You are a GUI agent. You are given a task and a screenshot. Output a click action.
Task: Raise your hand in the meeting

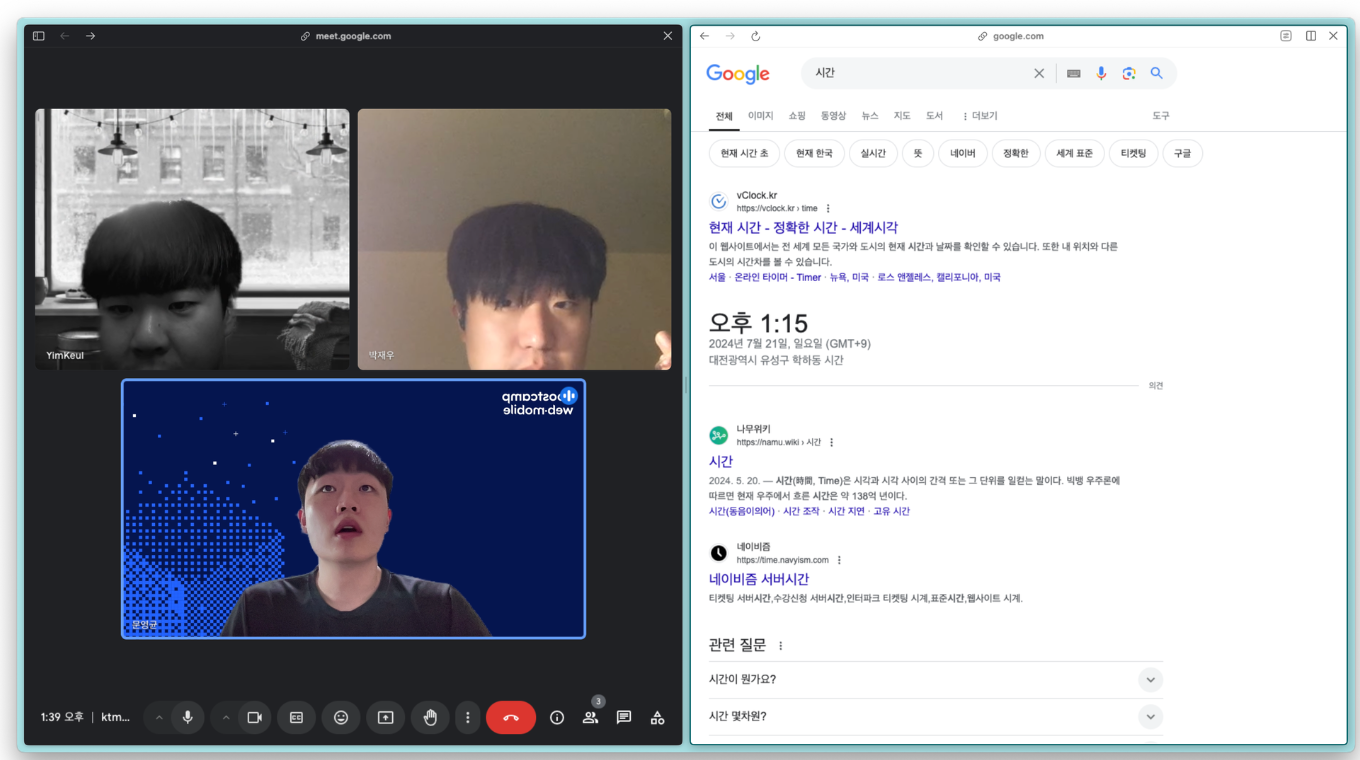tap(430, 717)
